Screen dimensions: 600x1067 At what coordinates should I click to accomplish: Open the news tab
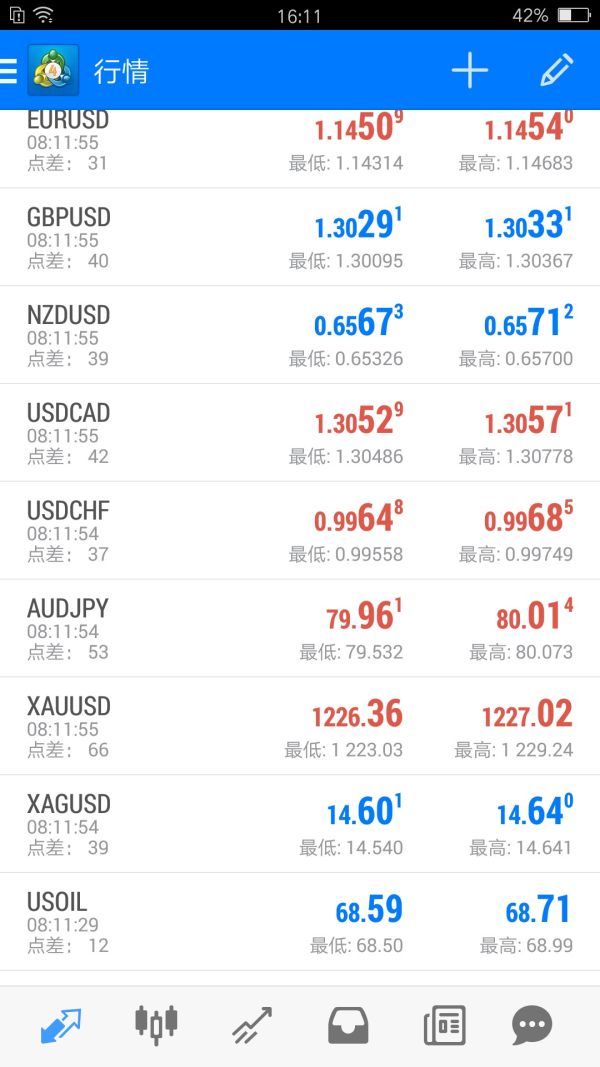[x=444, y=1025]
